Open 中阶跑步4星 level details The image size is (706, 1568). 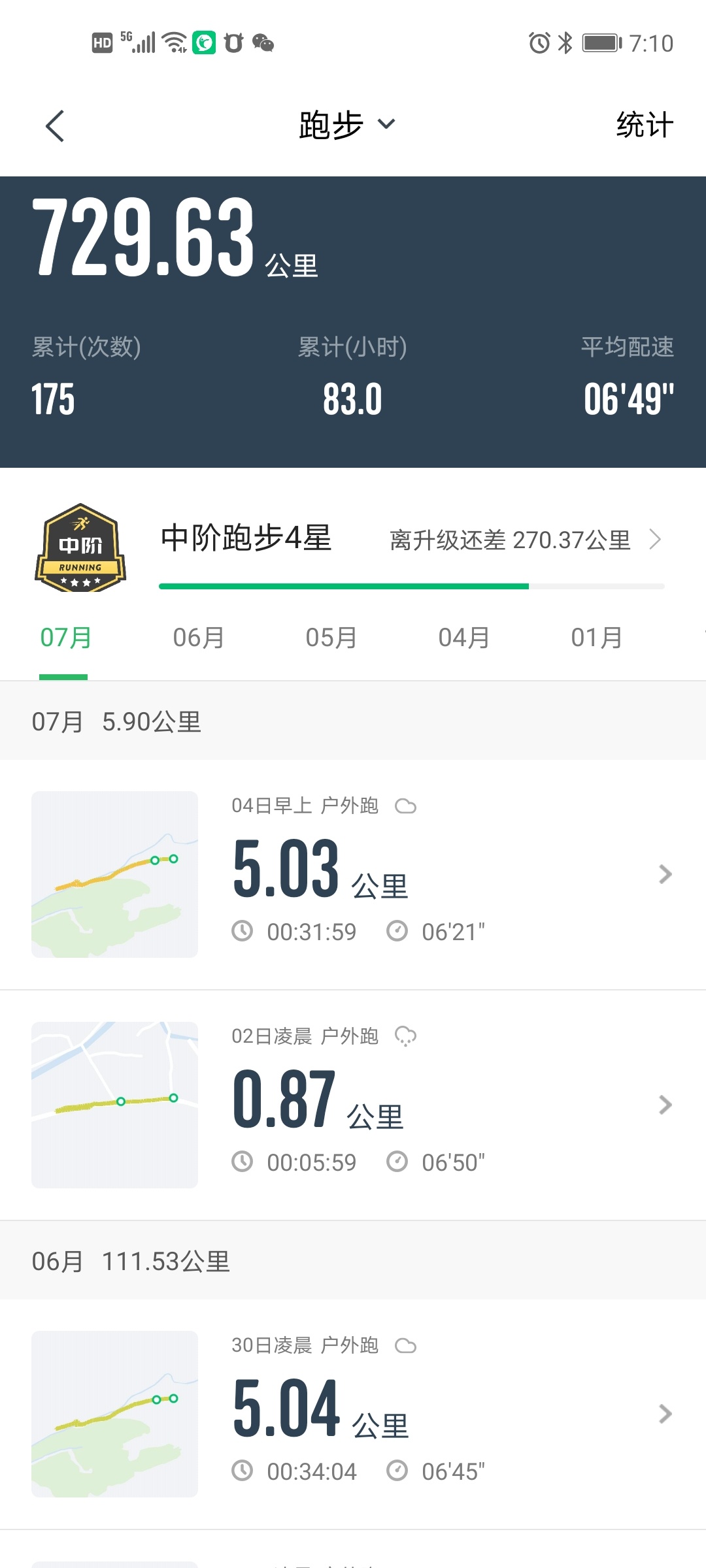412,540
